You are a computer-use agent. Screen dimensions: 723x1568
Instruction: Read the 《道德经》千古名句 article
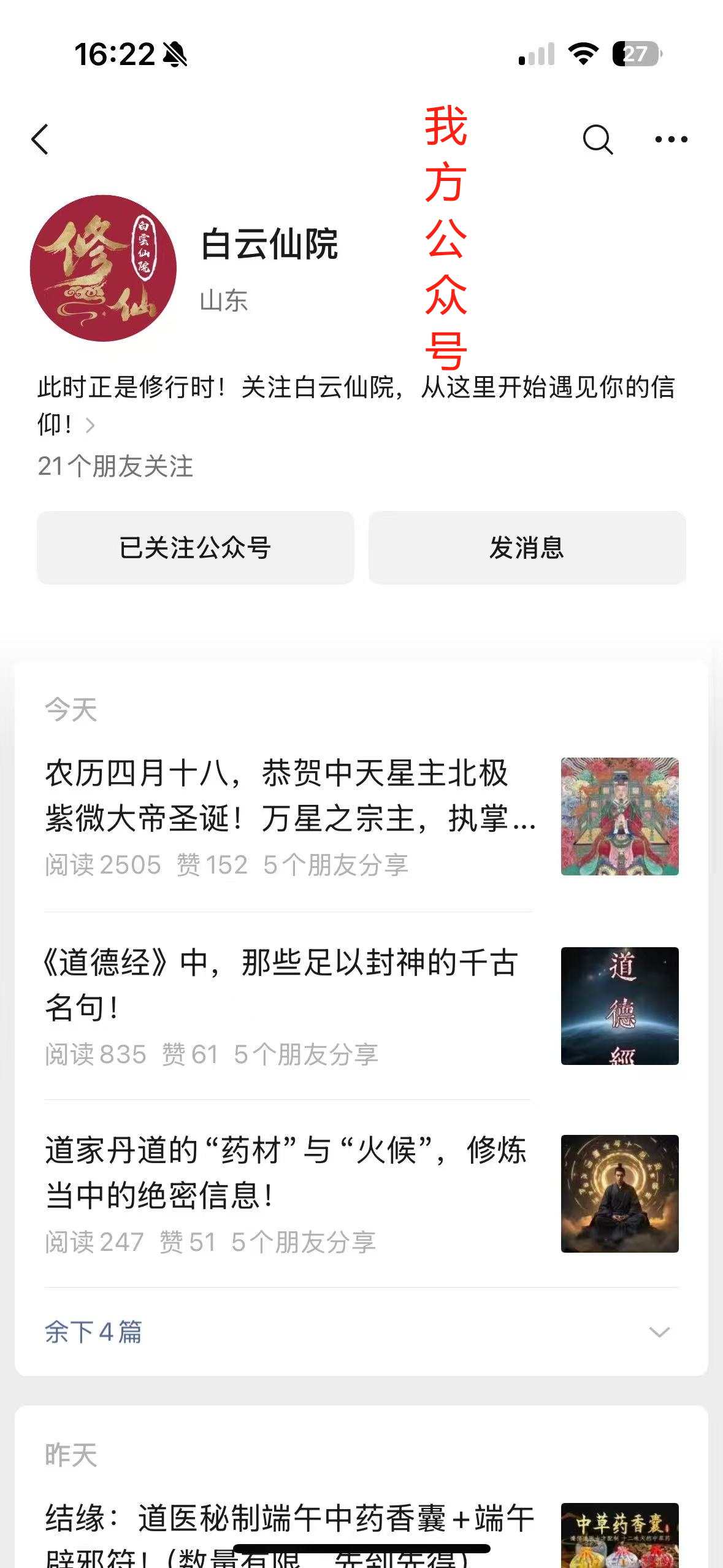tap(282, 984)
